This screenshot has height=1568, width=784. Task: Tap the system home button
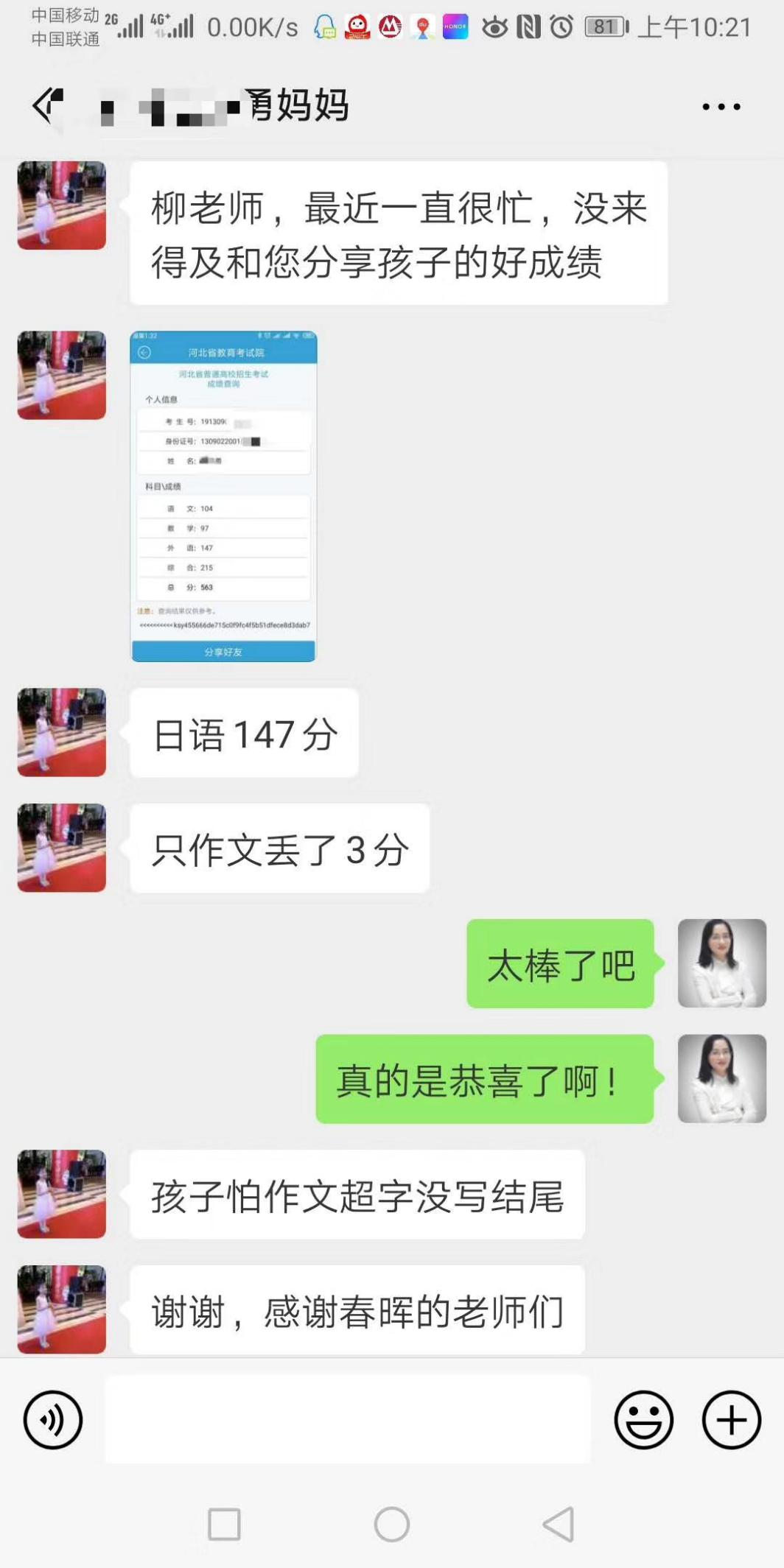coord(391,1524)
